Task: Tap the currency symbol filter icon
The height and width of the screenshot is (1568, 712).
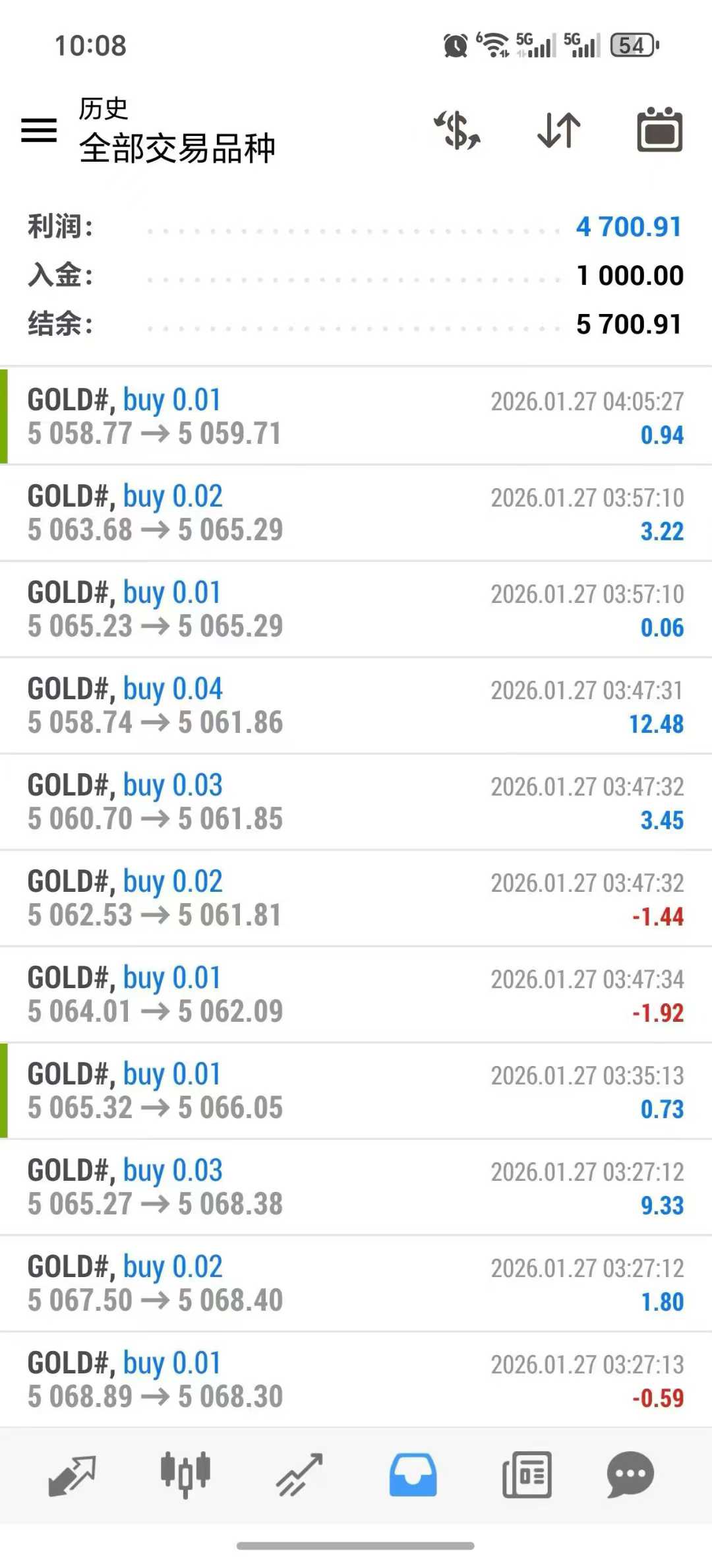Action: [458, 130]
